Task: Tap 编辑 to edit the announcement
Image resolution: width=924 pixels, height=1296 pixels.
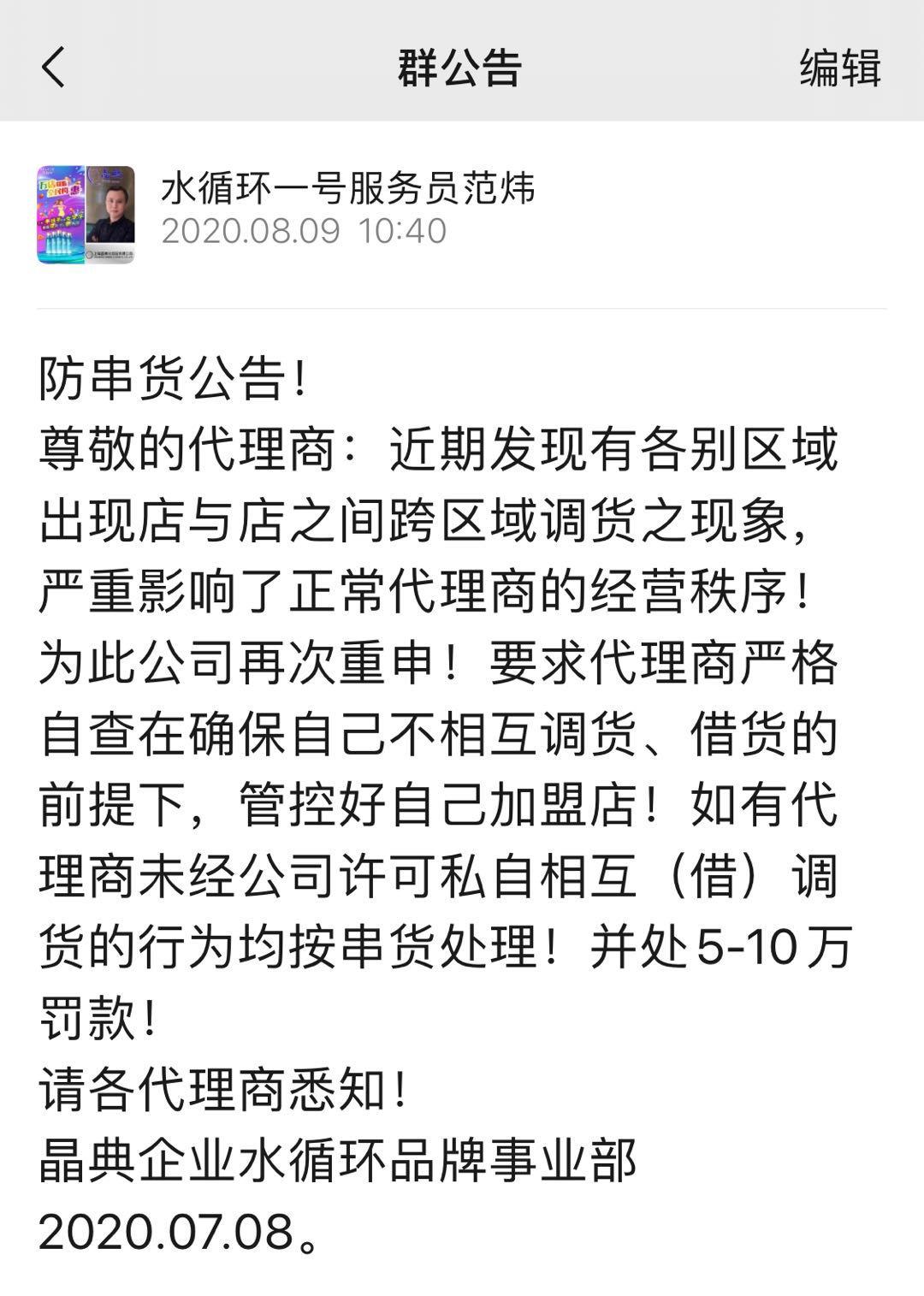Action: point(839,68)
